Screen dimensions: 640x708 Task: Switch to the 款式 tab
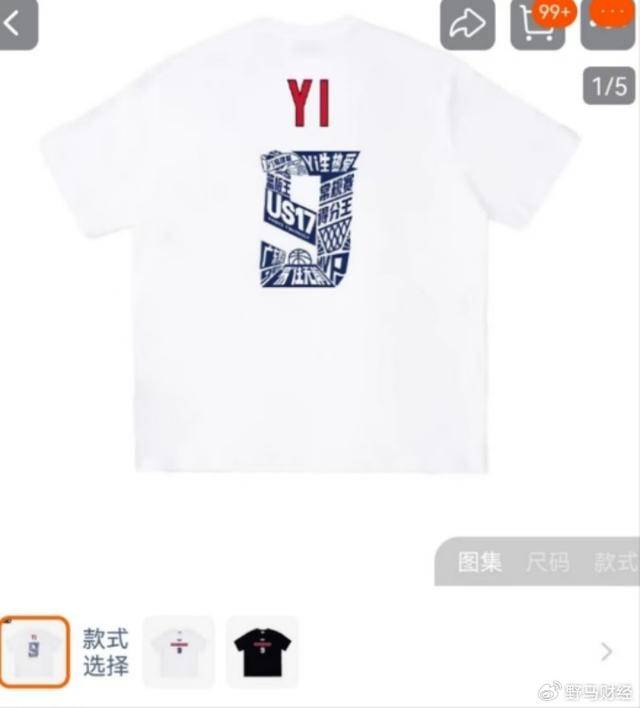coord(614,562)
